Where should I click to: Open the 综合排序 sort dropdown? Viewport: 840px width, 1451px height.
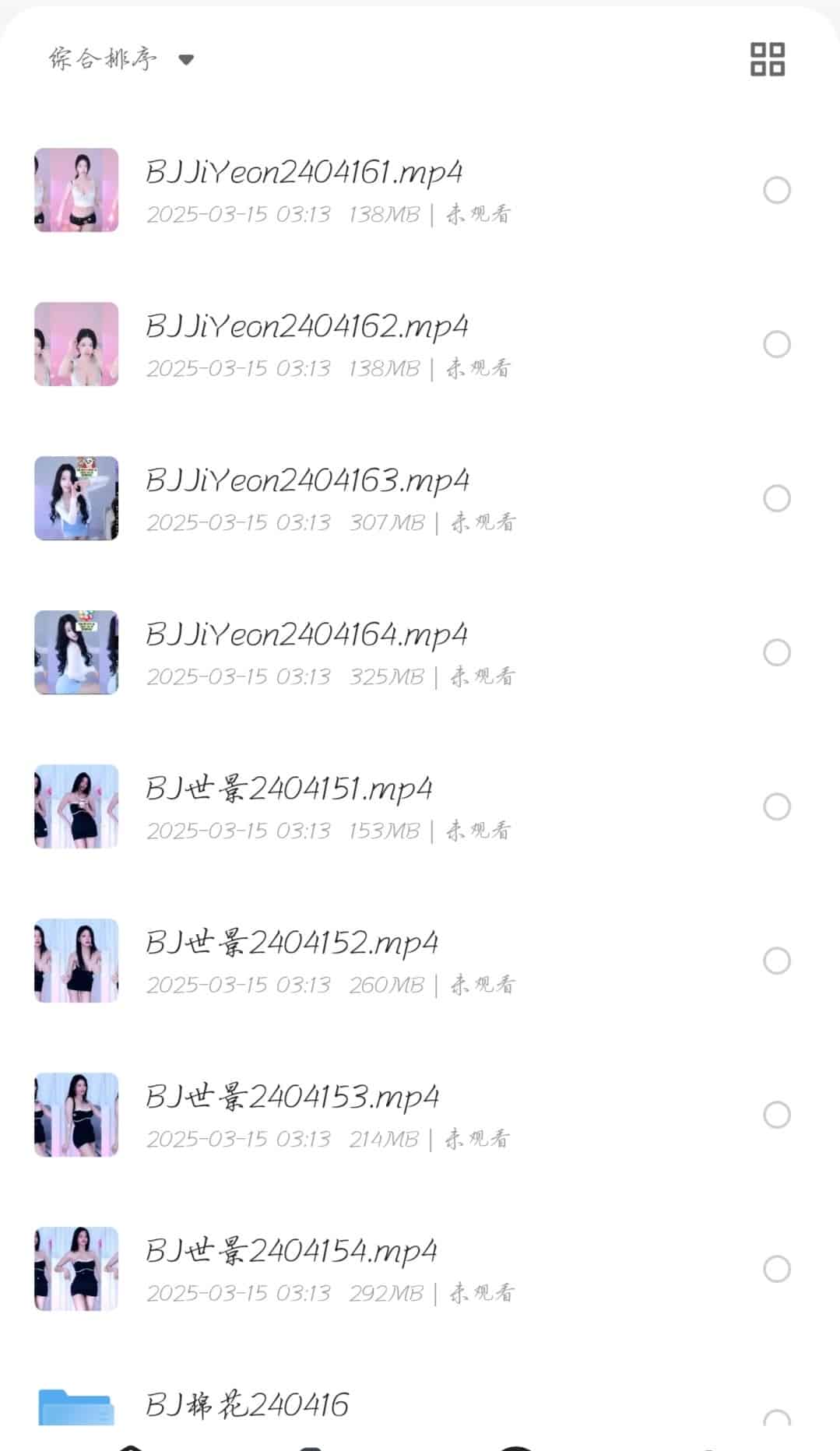click(x=121, y=59)
